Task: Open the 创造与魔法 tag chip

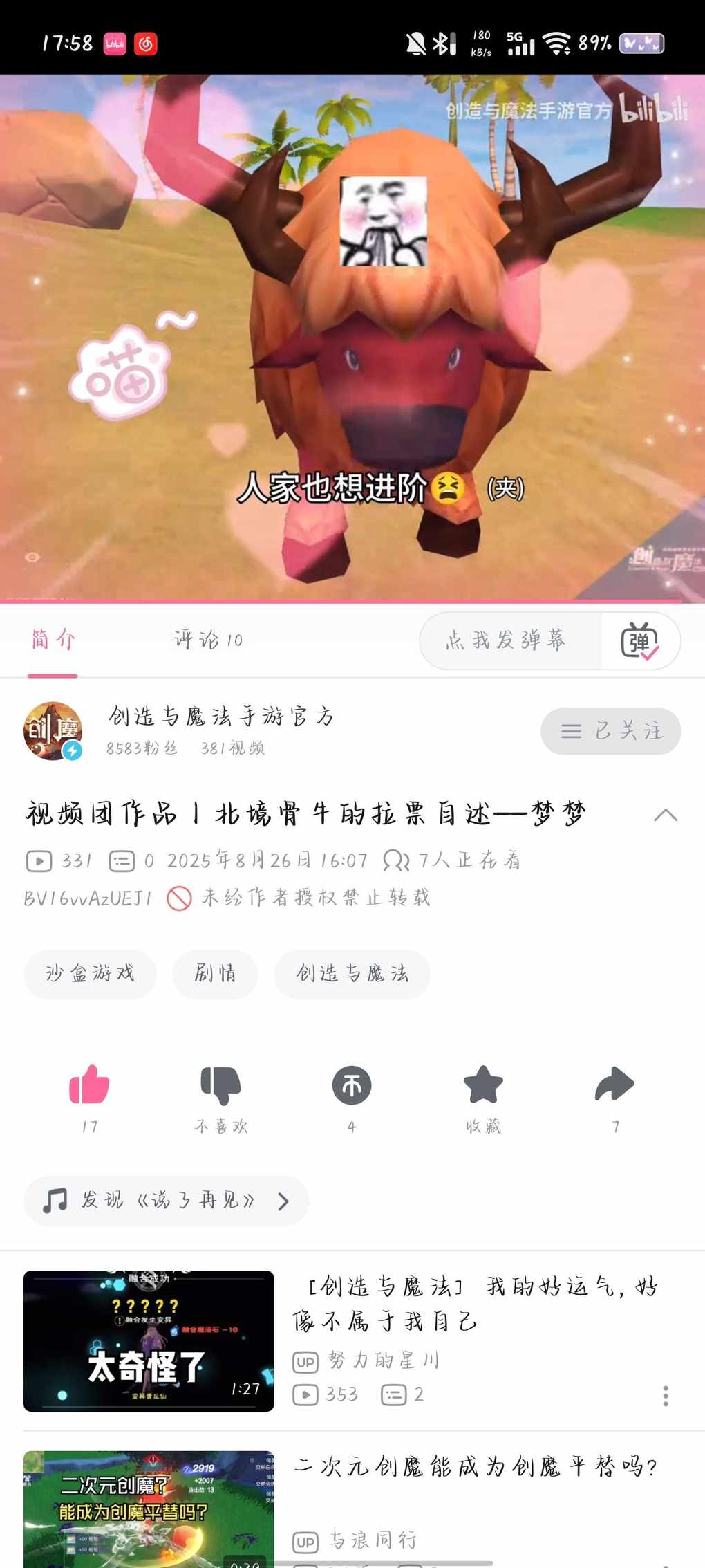Action: [x=352, y=974]
